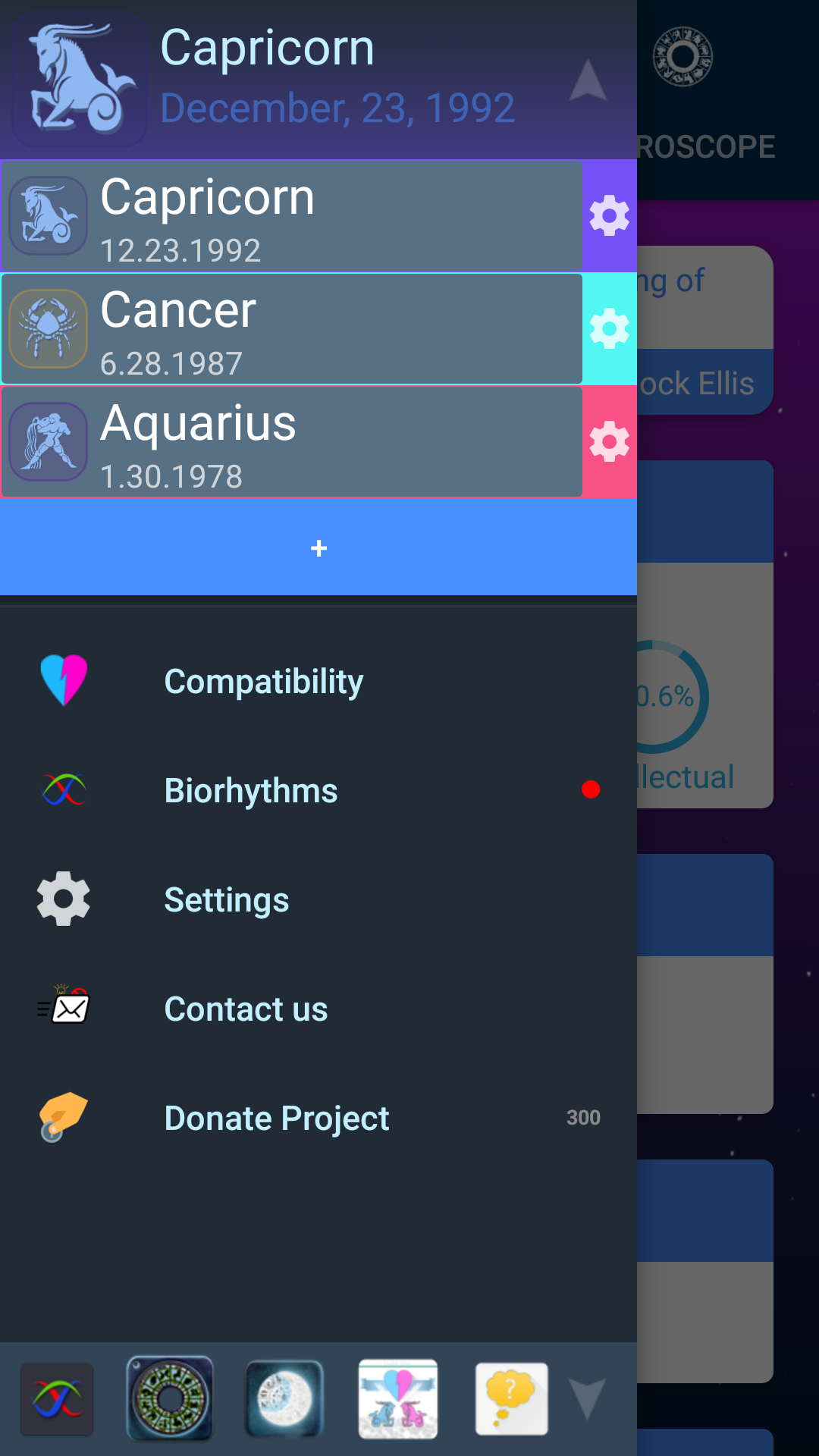The width and height of the screenshot is (819, 1456).
Task: Tap the question bubble shortcut icon
Action: (x=512, y=1399)
